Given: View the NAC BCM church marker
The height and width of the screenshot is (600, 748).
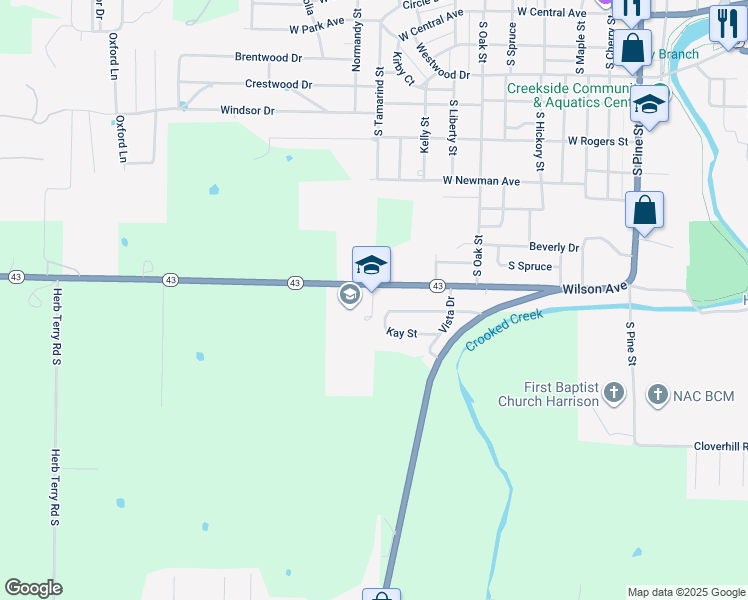Looking at the screenshot, I should coord(658,394).
